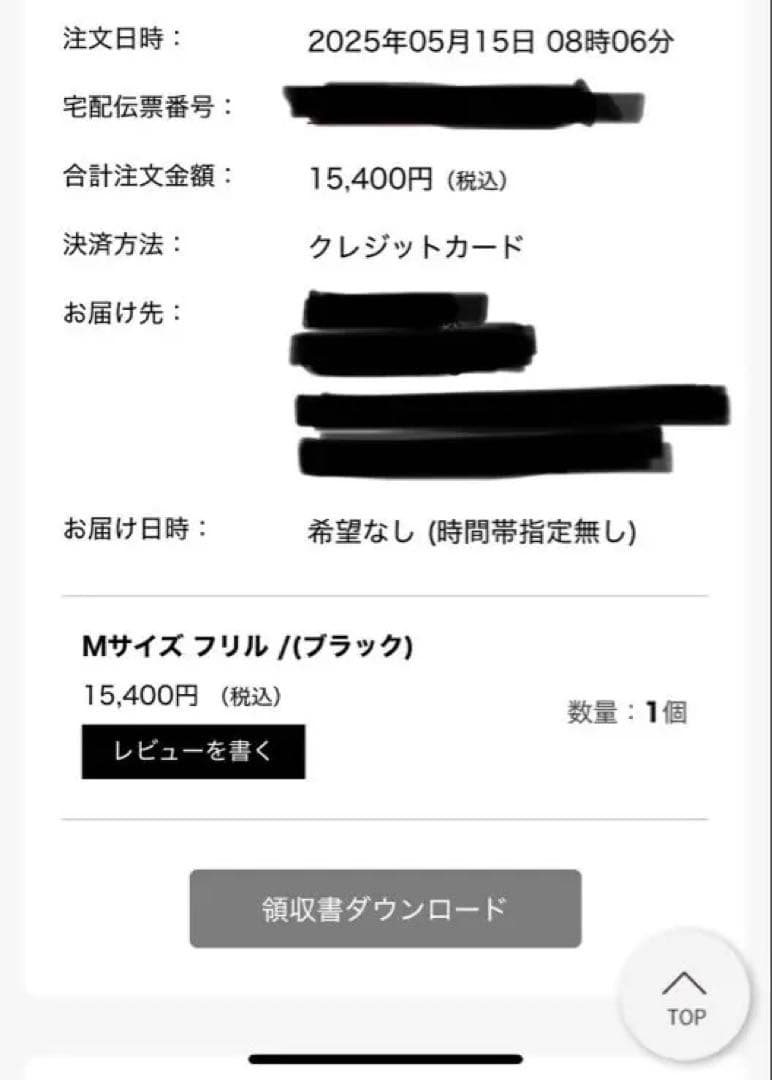Open the product Mサイズ フリル /(ブラック)
This screenshot has height=1080, width=772.
coord(246,648)
